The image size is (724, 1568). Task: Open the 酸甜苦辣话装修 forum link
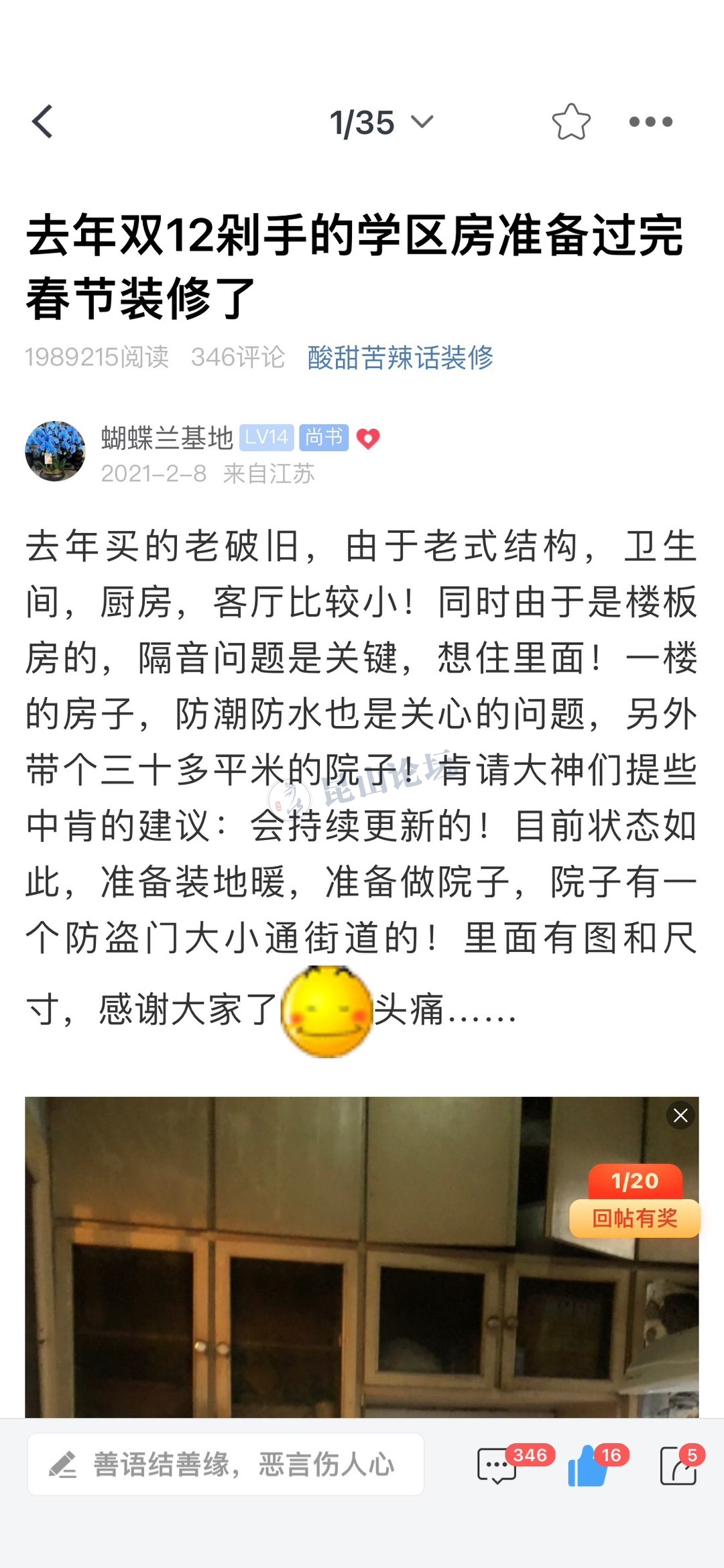point(400,357)
